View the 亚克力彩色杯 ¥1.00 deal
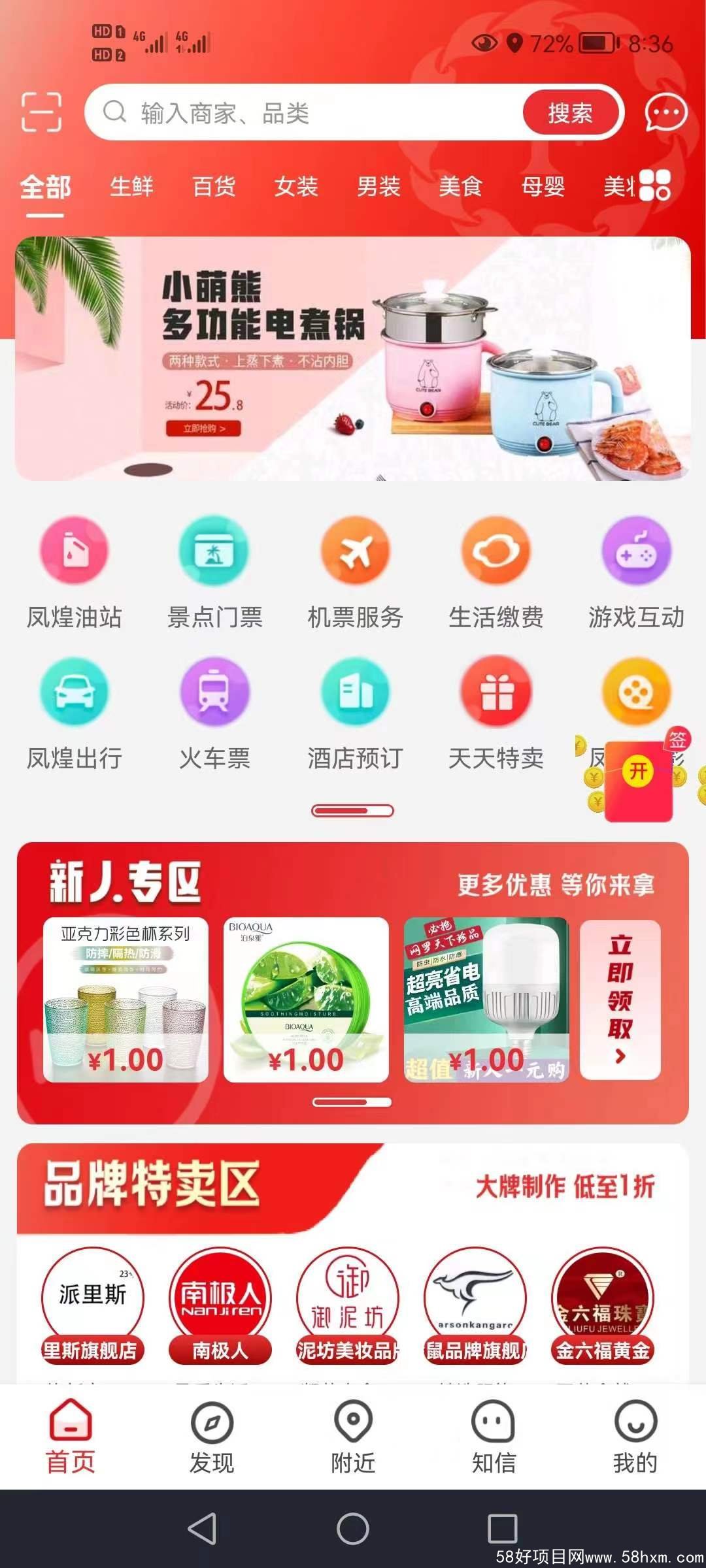Viewport: 706px width, 1568px height. point(126,1000)
